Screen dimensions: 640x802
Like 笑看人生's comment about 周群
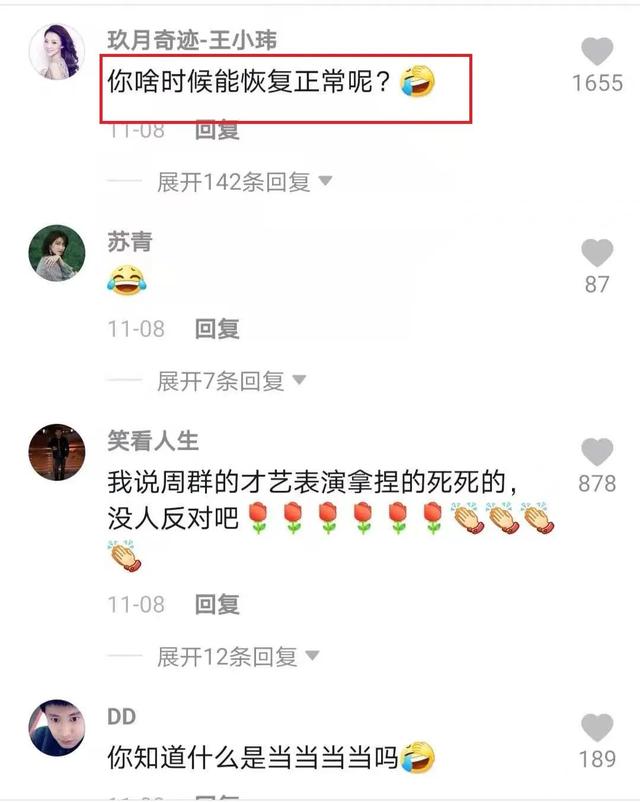[597, 453]
